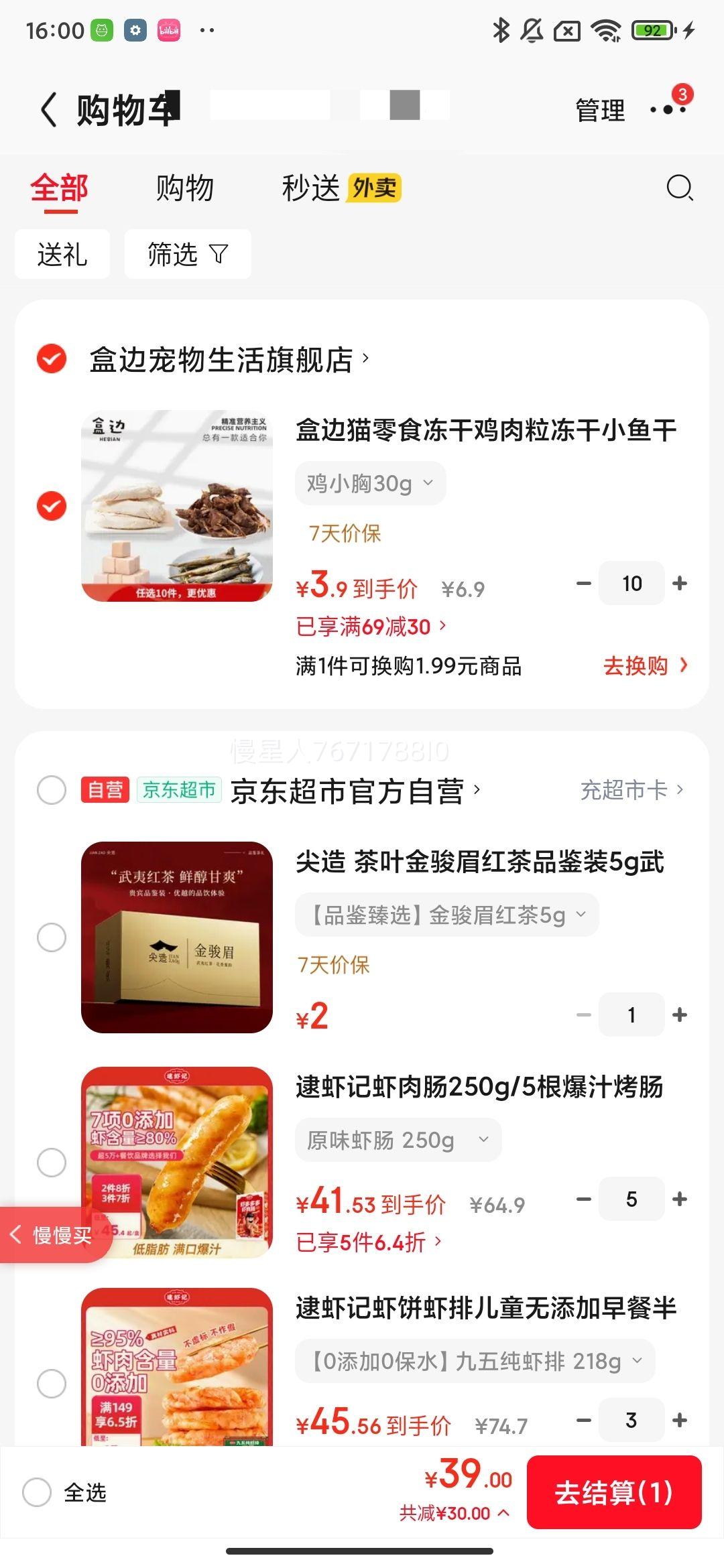
Task: Open 充超市卡 link
Action: click(x=631, y=790)
